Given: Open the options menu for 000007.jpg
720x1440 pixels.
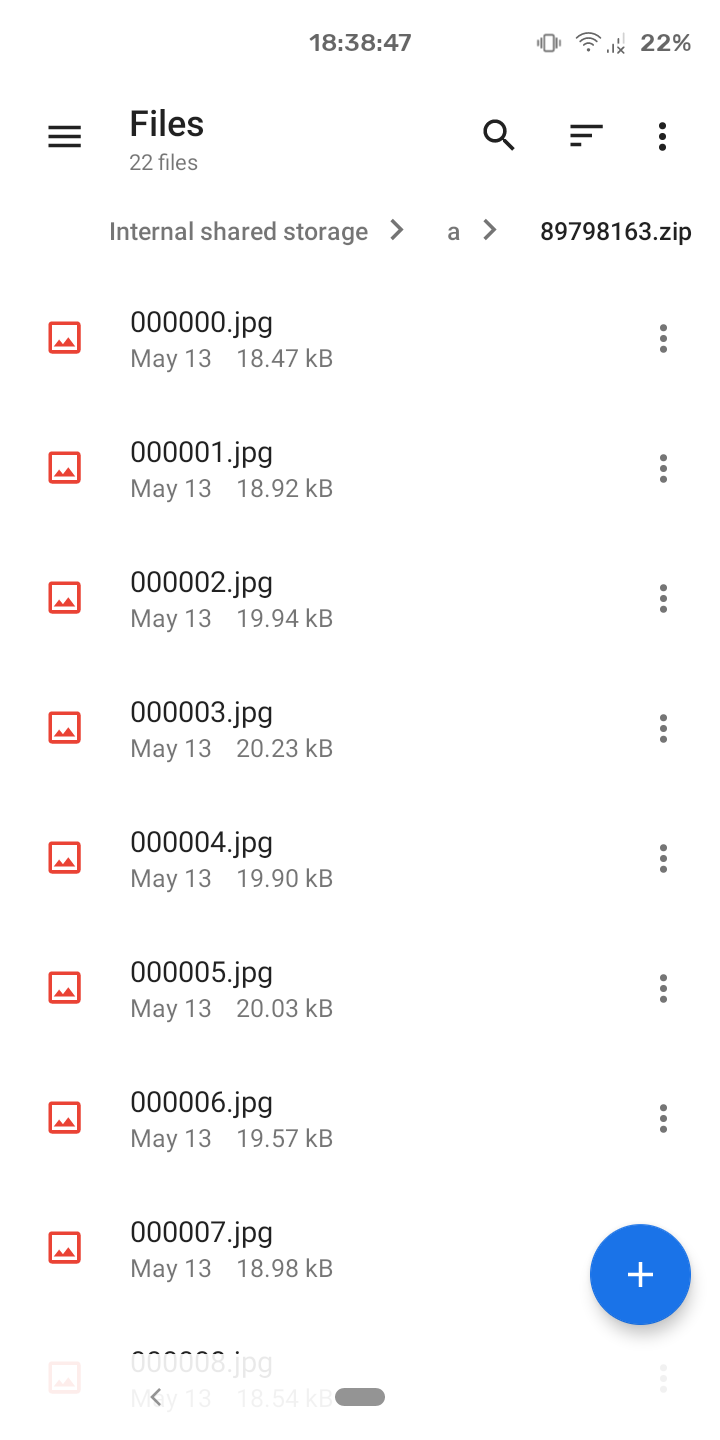Looking at the screenshot, I should (x=663, y=1247).
